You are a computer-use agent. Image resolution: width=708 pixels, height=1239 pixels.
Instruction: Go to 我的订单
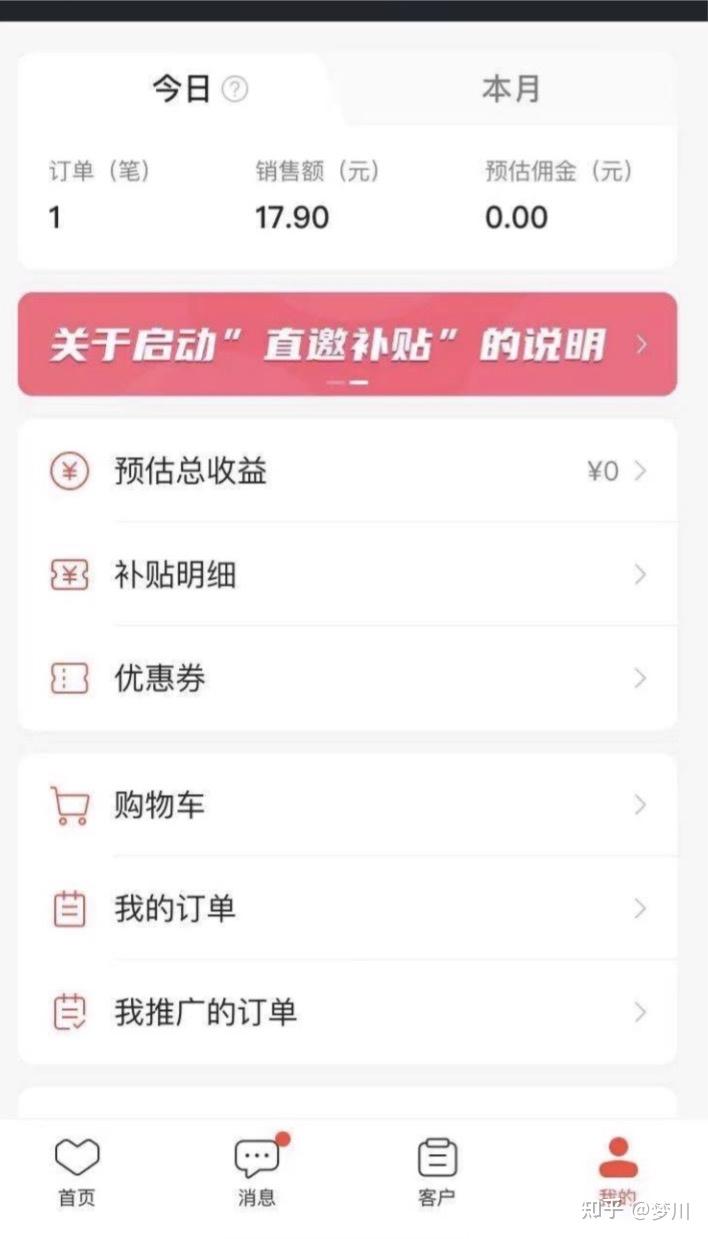347,909
